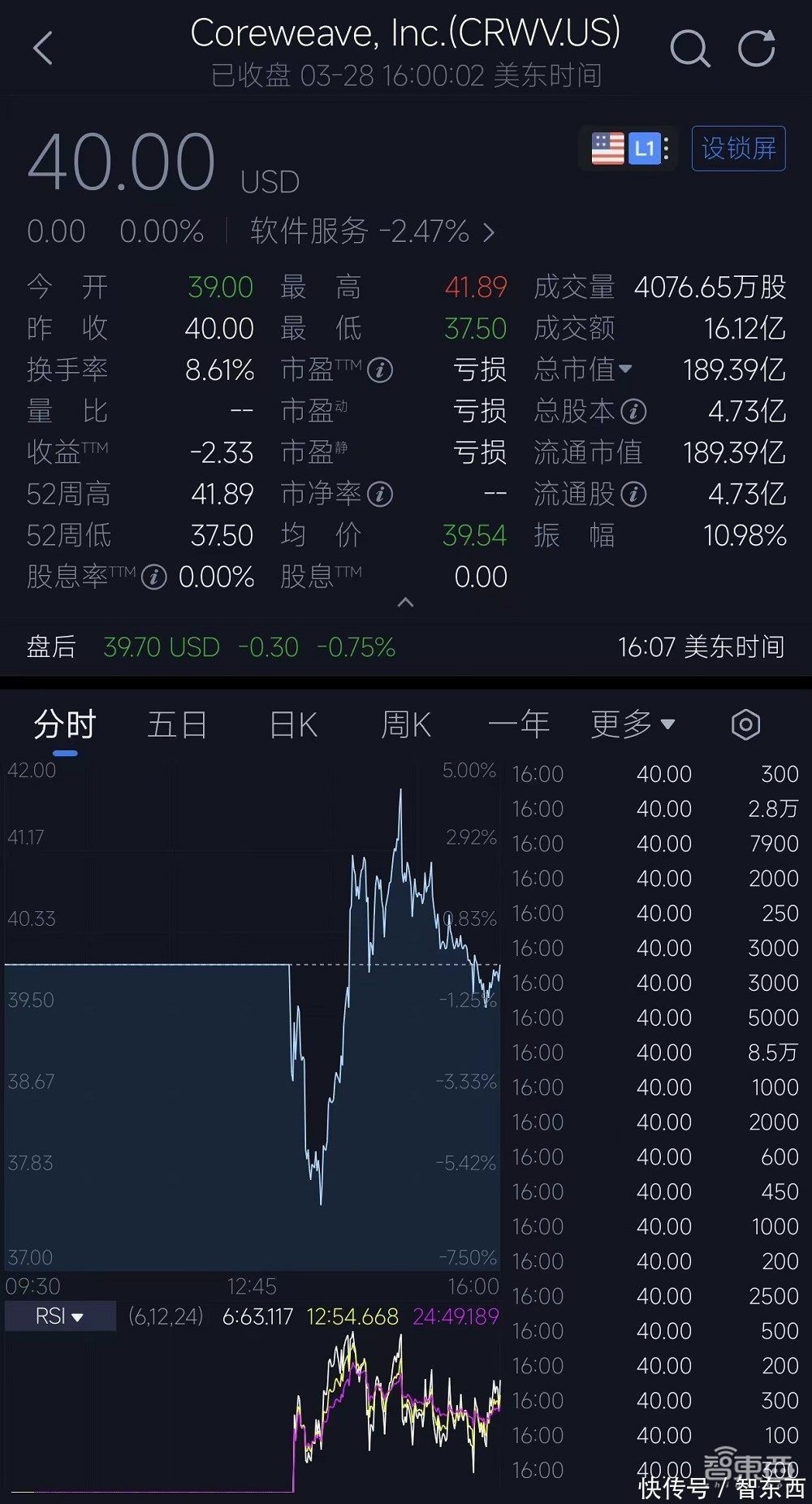Open the 软件服务 sector link
This screenshot has height=1504, width=812.
372,231
